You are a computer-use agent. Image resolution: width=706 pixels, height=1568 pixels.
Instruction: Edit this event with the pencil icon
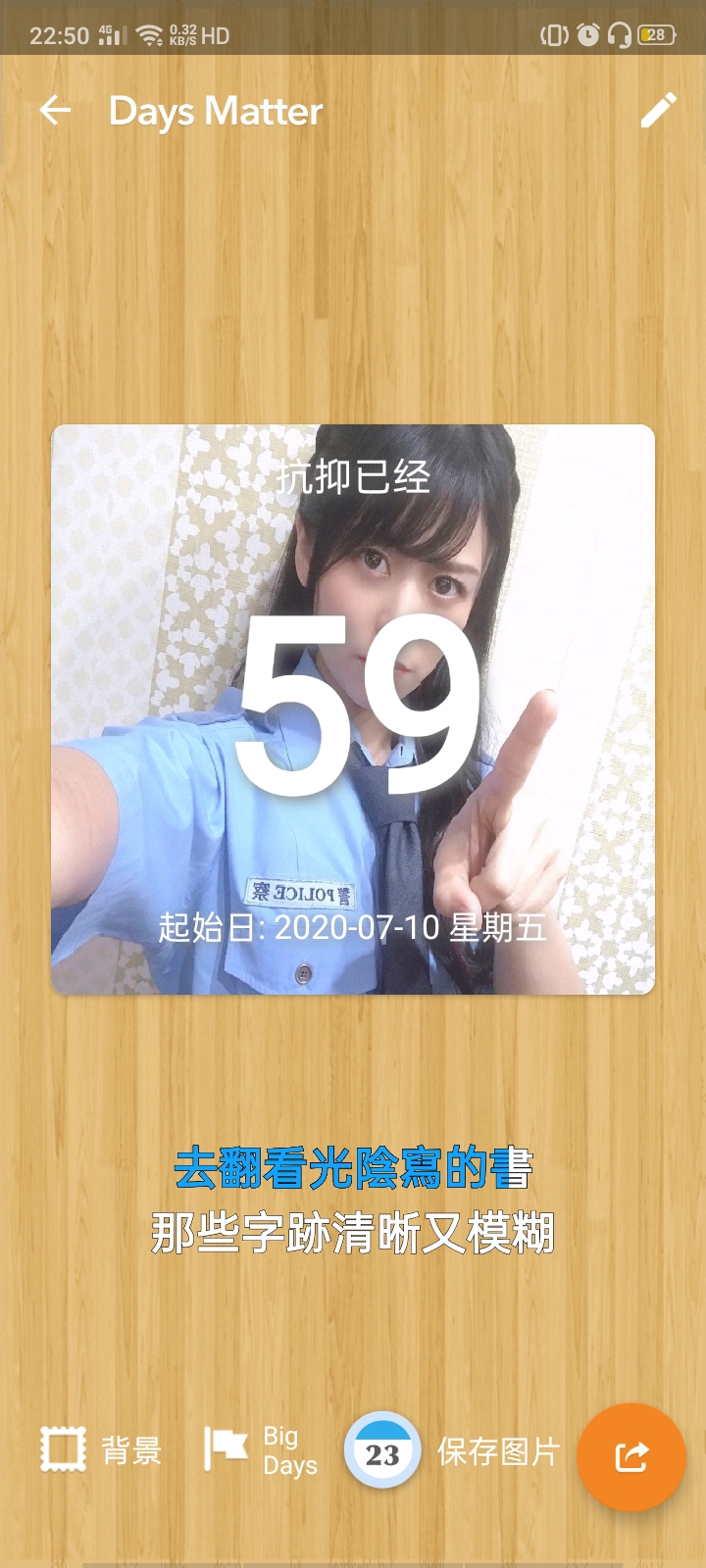(658, 111)
